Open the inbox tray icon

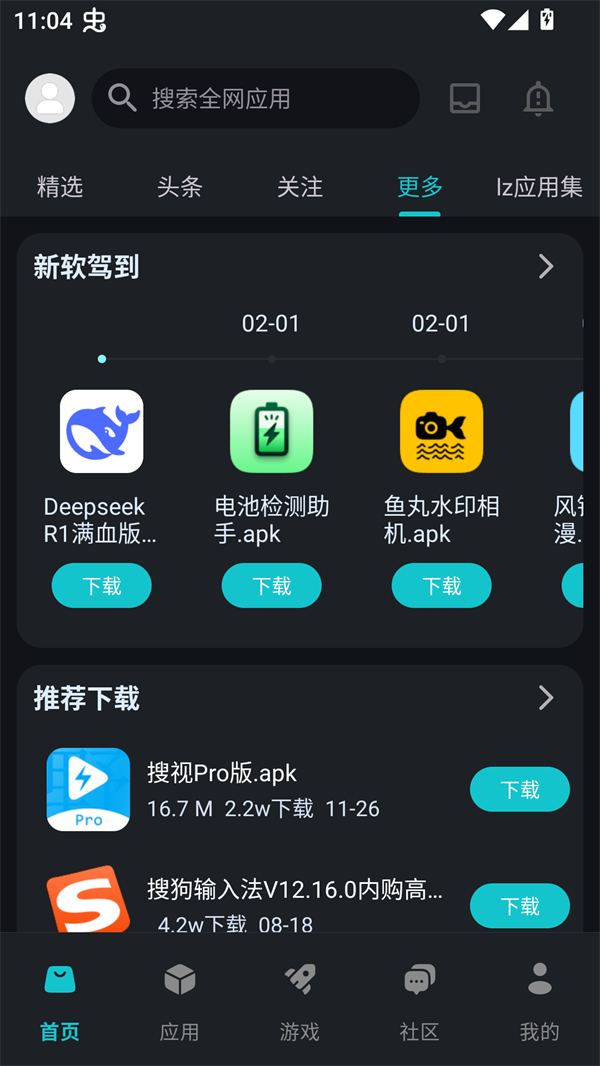pyautogui.click(x=465, y=98)
